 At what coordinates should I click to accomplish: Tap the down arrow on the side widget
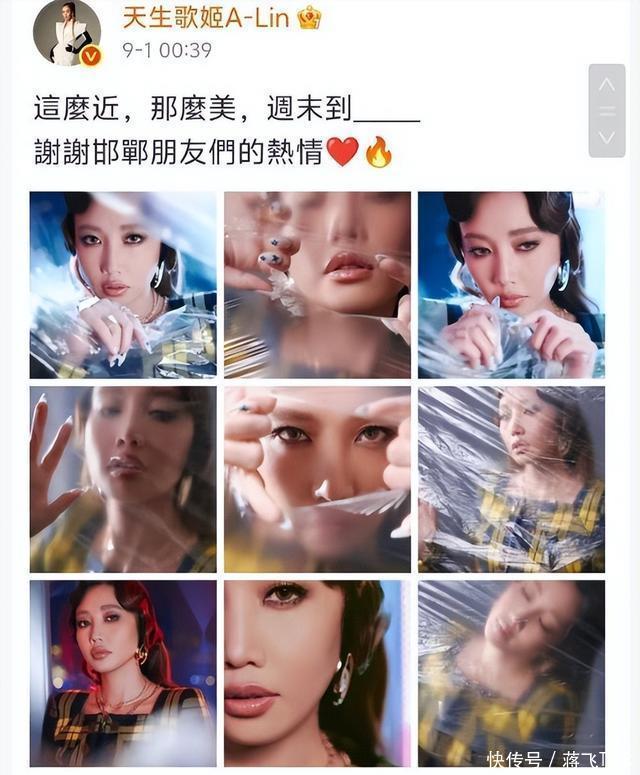coord(606,136)
